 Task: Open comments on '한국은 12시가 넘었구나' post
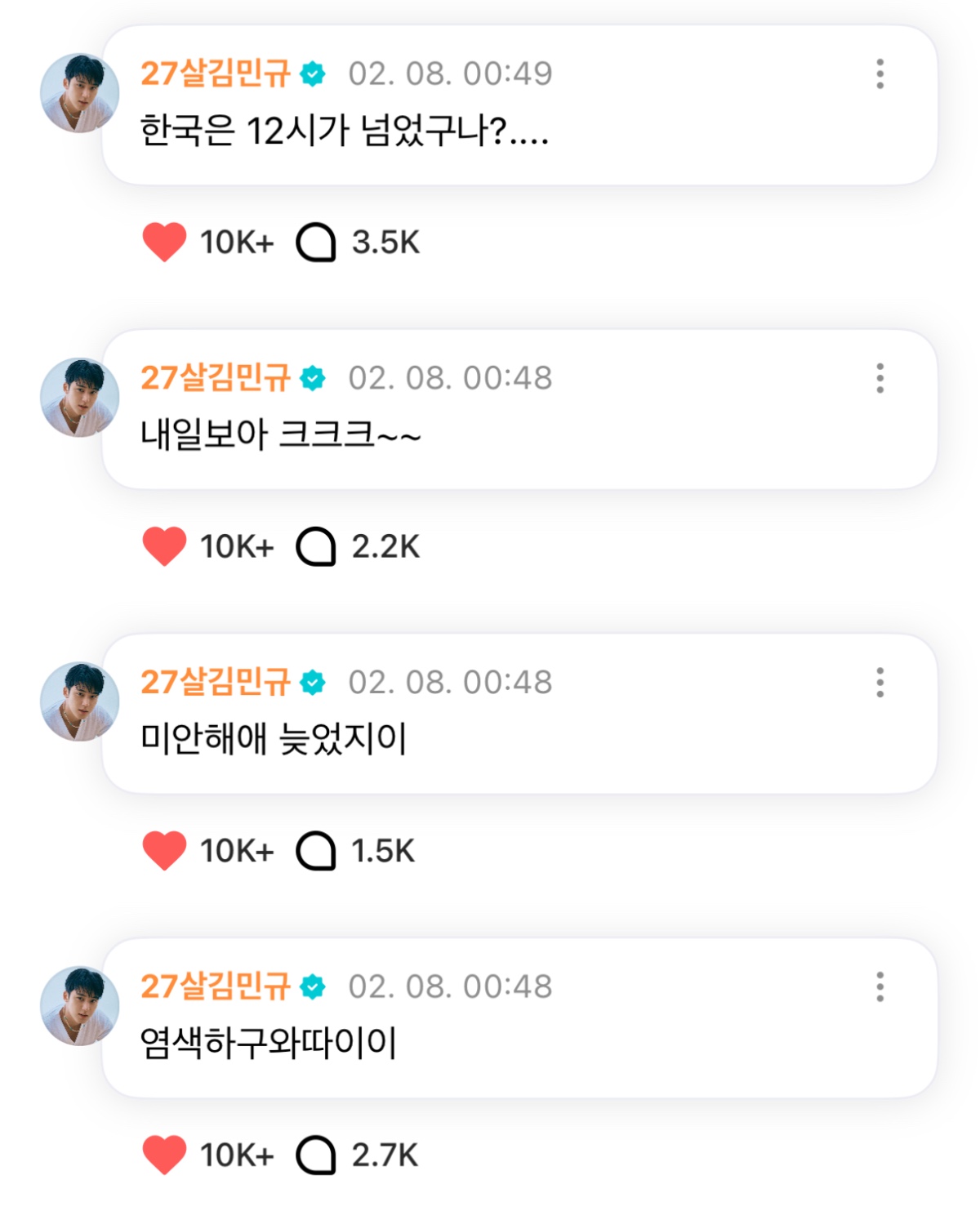pos(316,243)
